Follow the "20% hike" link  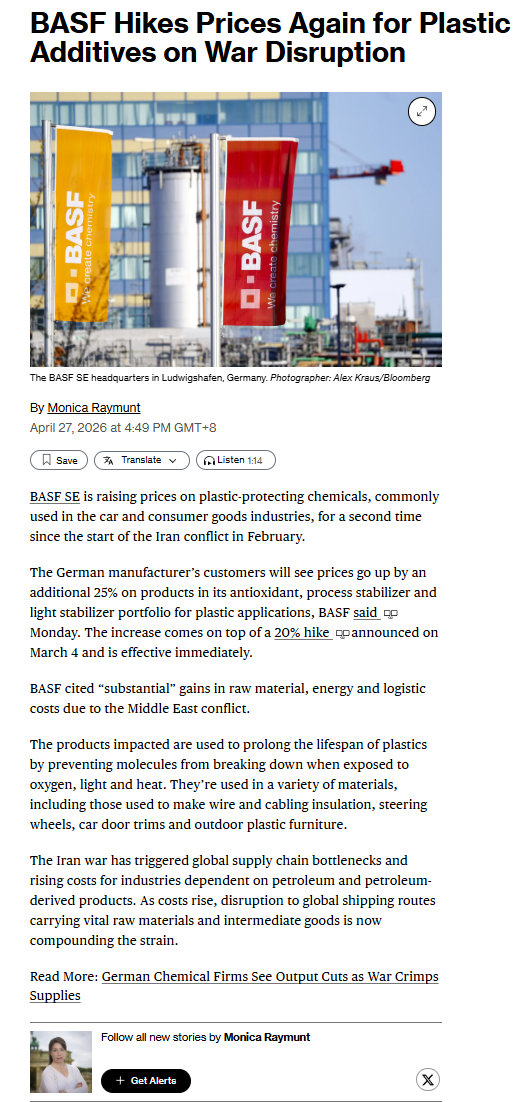pyautogui.click(x=302, y=632)
